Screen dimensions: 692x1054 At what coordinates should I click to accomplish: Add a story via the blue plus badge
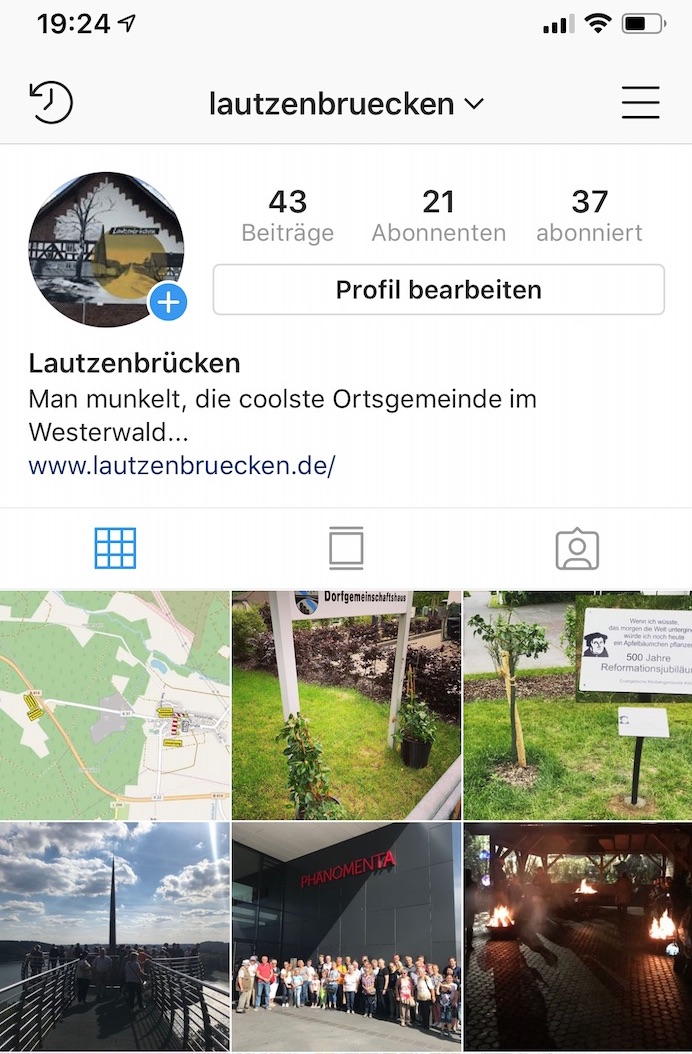(169, 302)
